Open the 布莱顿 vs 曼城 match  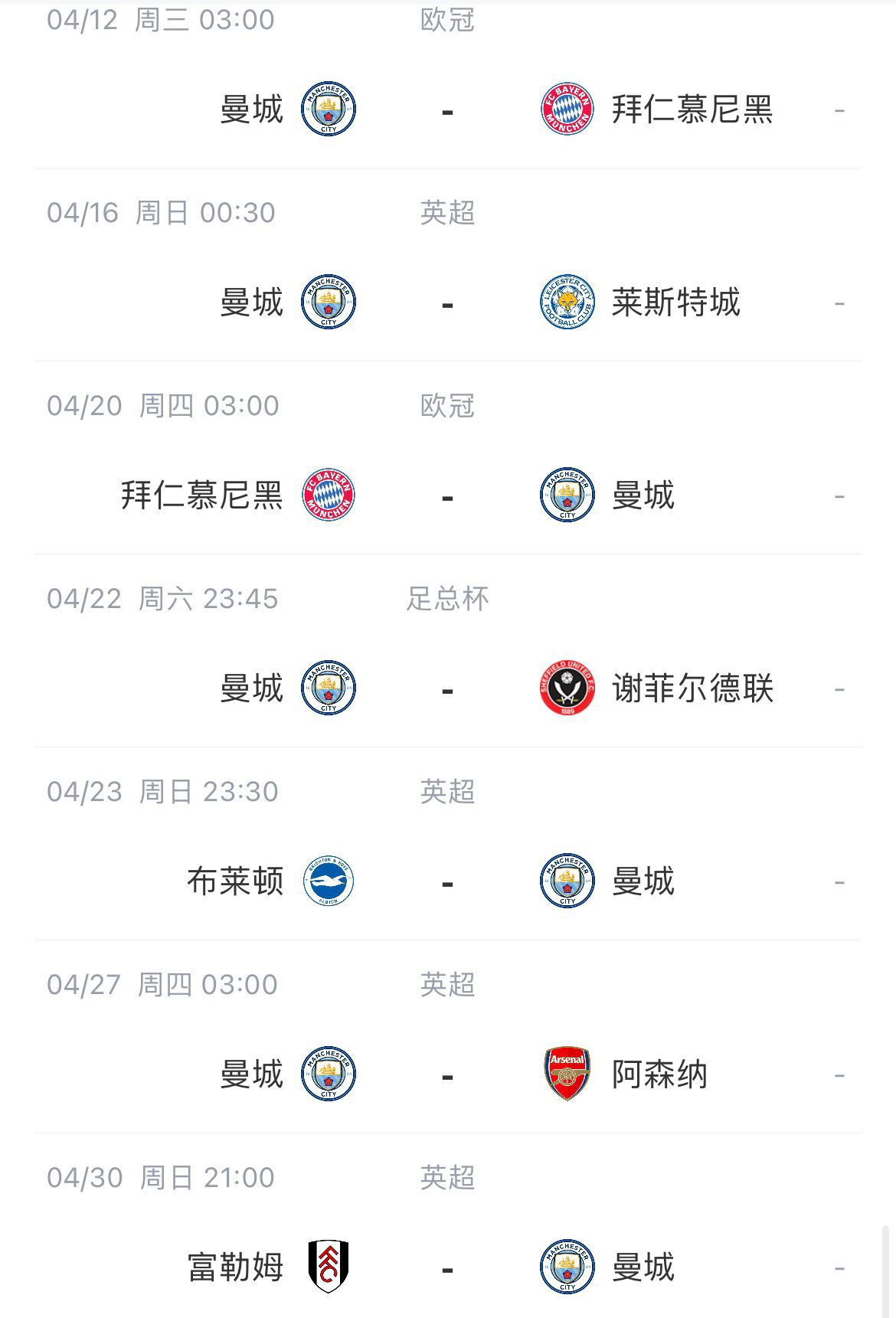(448, 882)
